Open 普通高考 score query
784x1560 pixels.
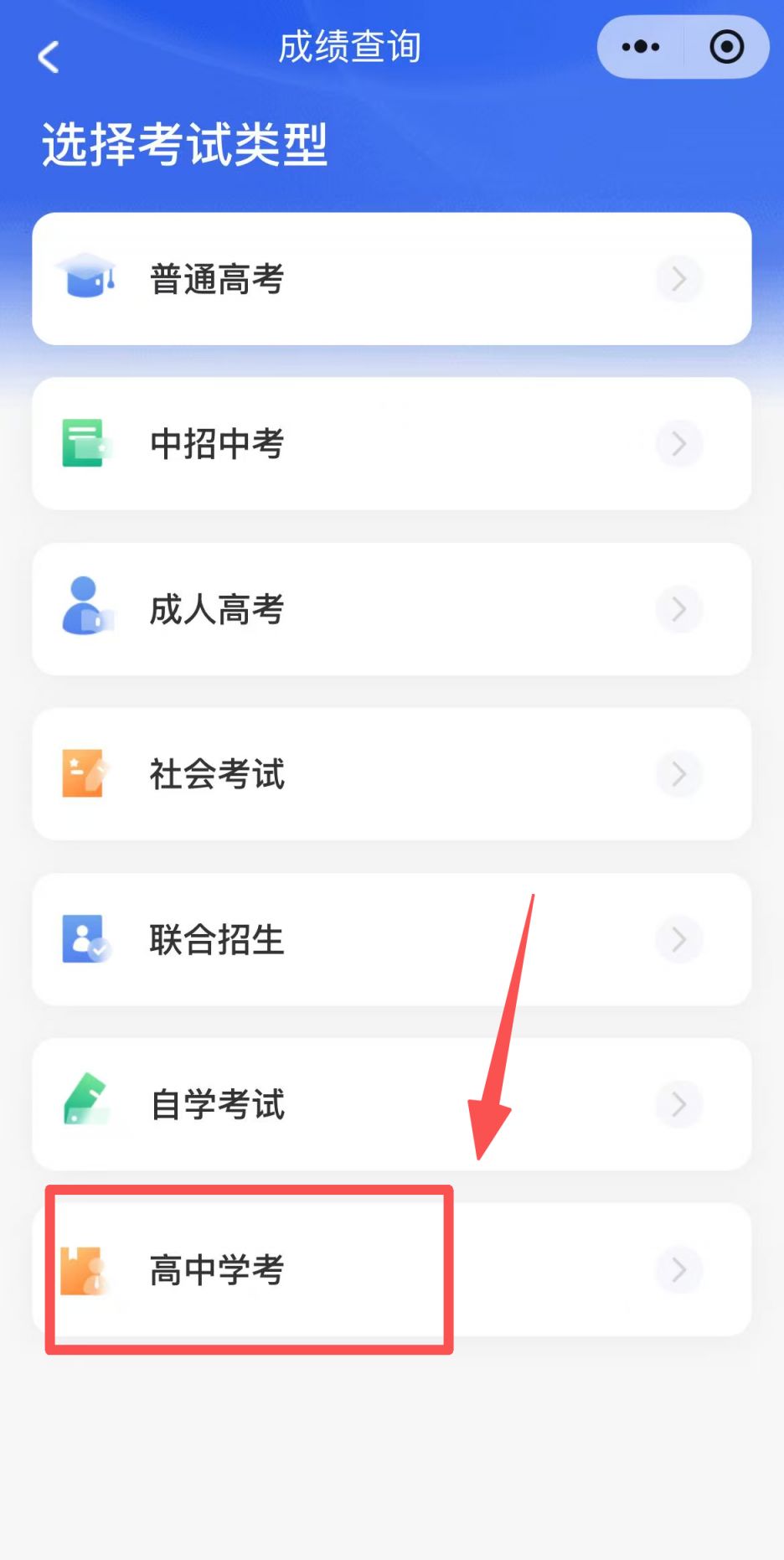(391, 279)
